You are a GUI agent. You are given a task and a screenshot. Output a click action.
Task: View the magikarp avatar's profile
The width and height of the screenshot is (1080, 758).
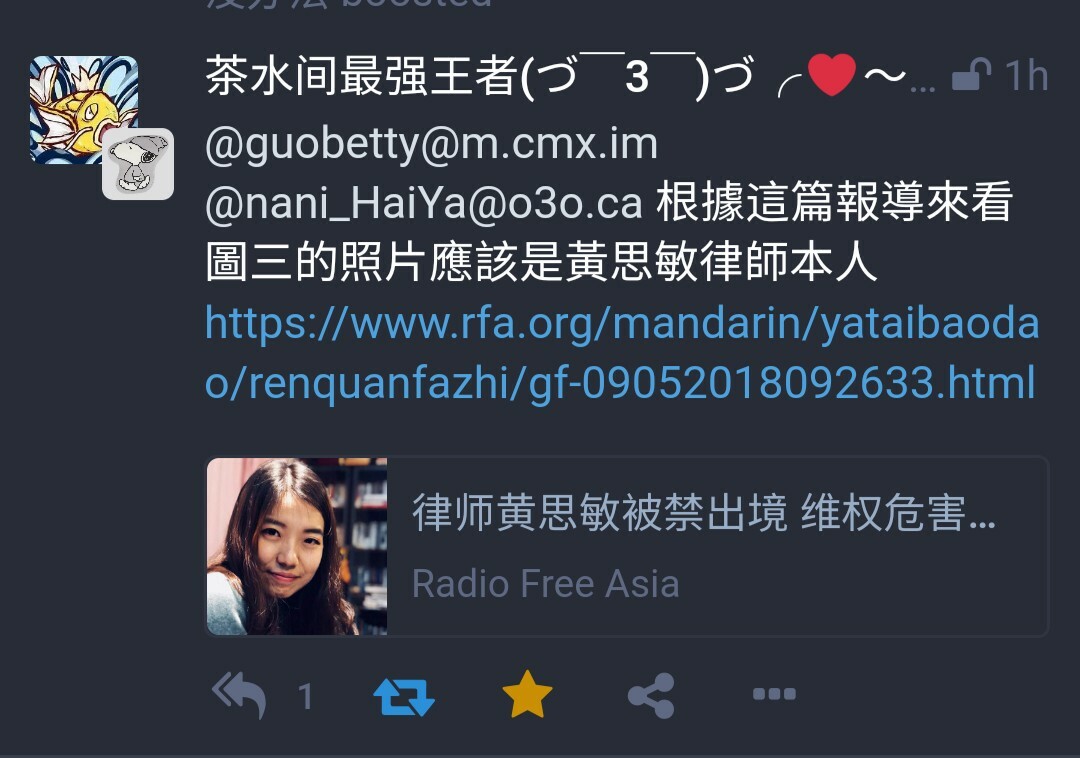84,109
